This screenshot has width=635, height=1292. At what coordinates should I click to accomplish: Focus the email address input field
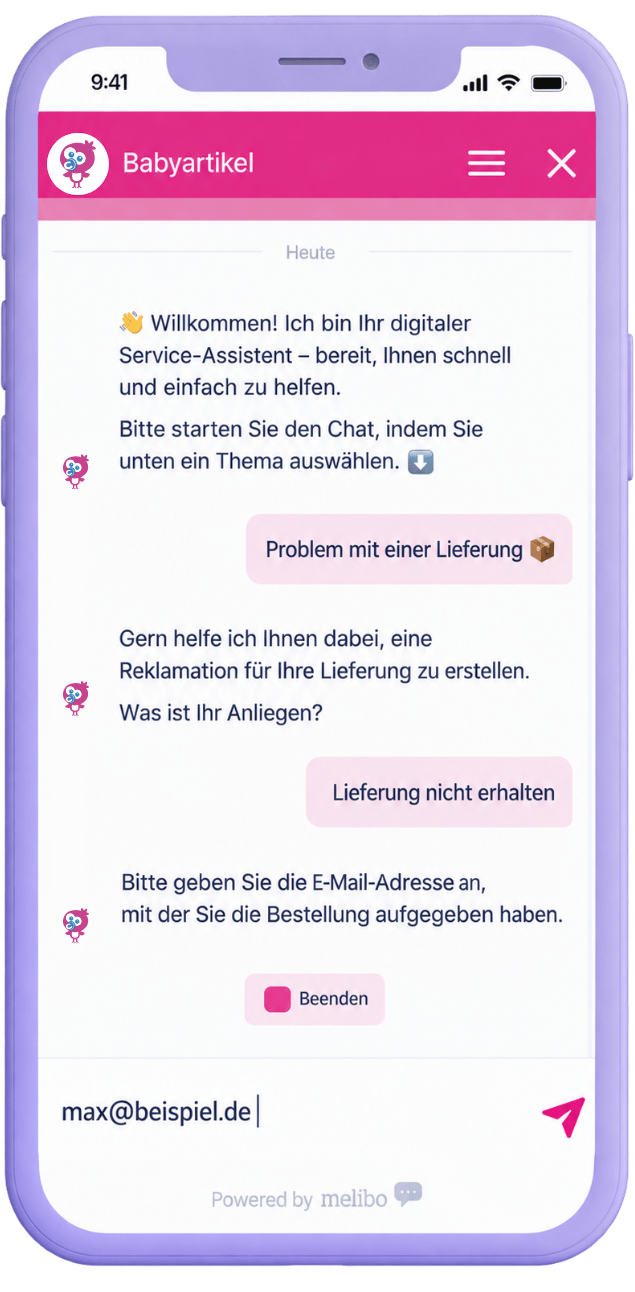click(290, 1112)
